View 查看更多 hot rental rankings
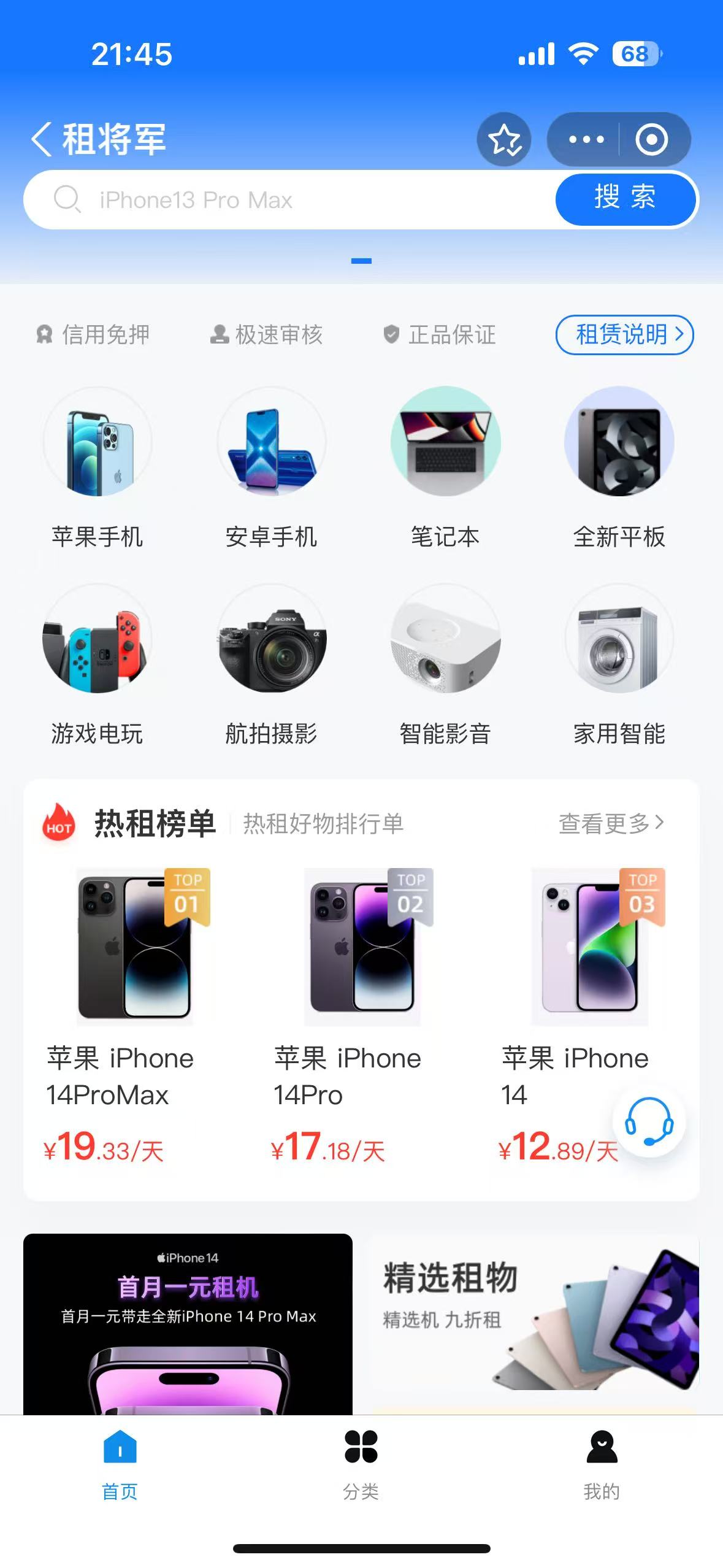723x1568 pixels. pos(611,823)
